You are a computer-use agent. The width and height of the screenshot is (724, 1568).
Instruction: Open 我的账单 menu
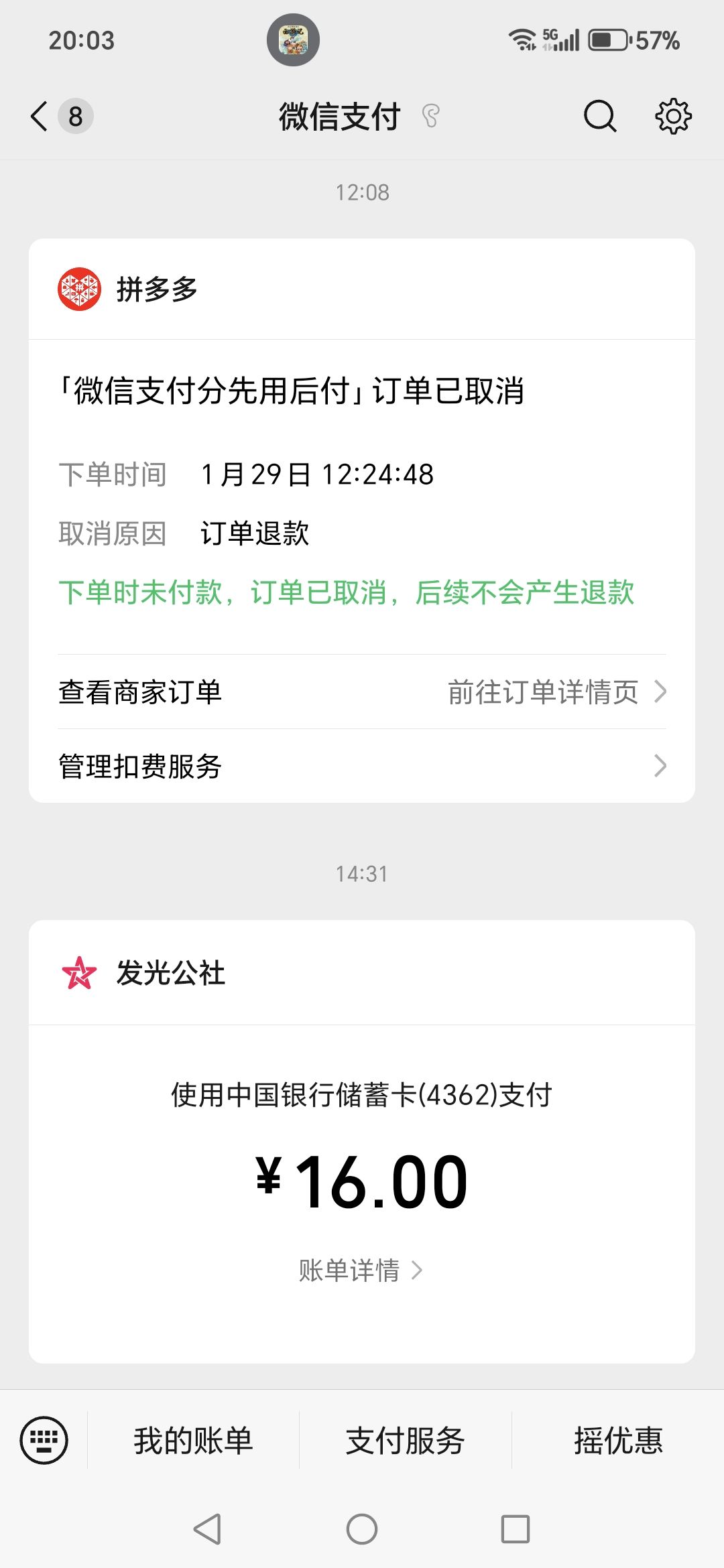(x=193, y=1440)
